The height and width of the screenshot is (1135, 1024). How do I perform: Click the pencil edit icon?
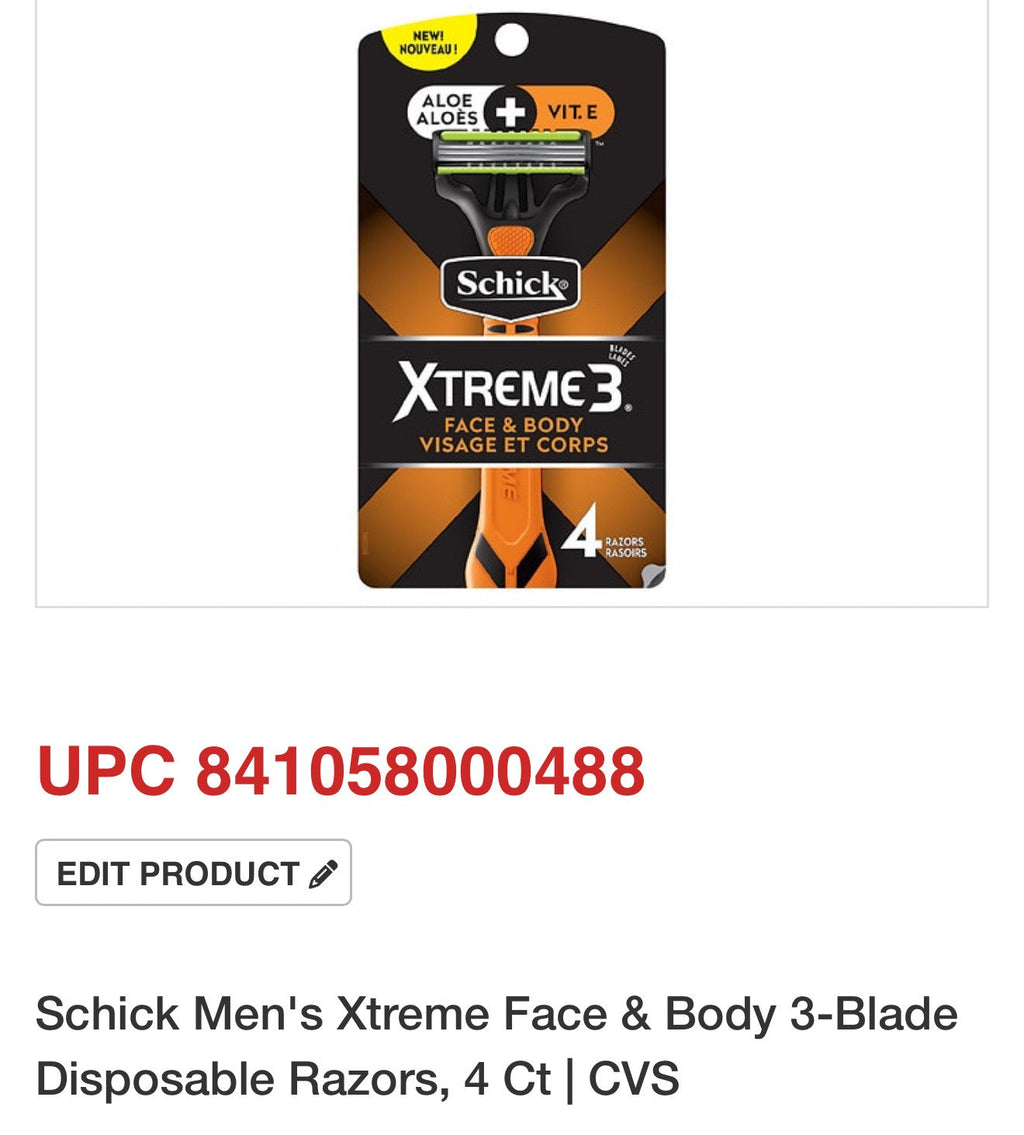(x=322, y=872)
